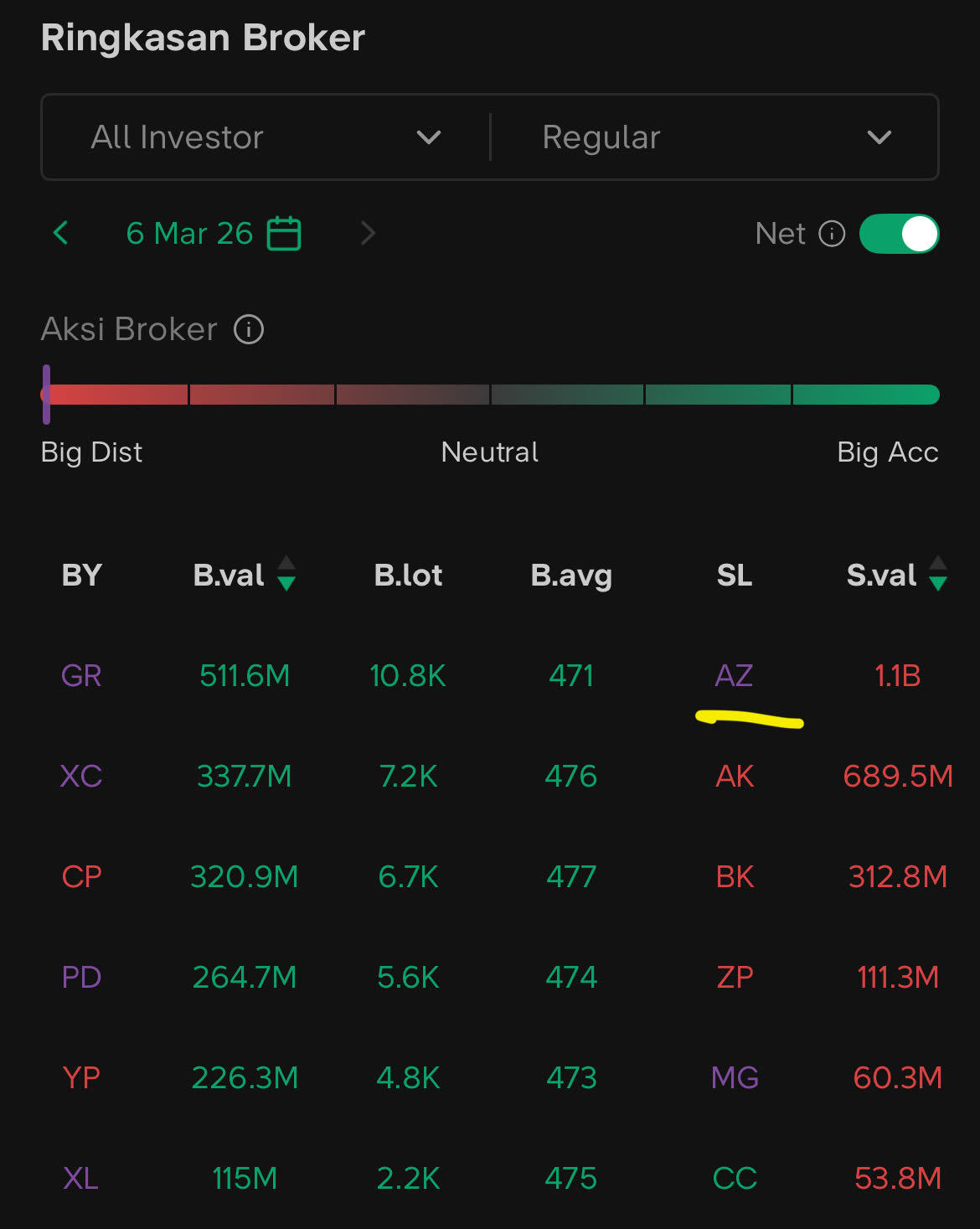Show info about Net
980x1229 pixels.
click(832, 234)
